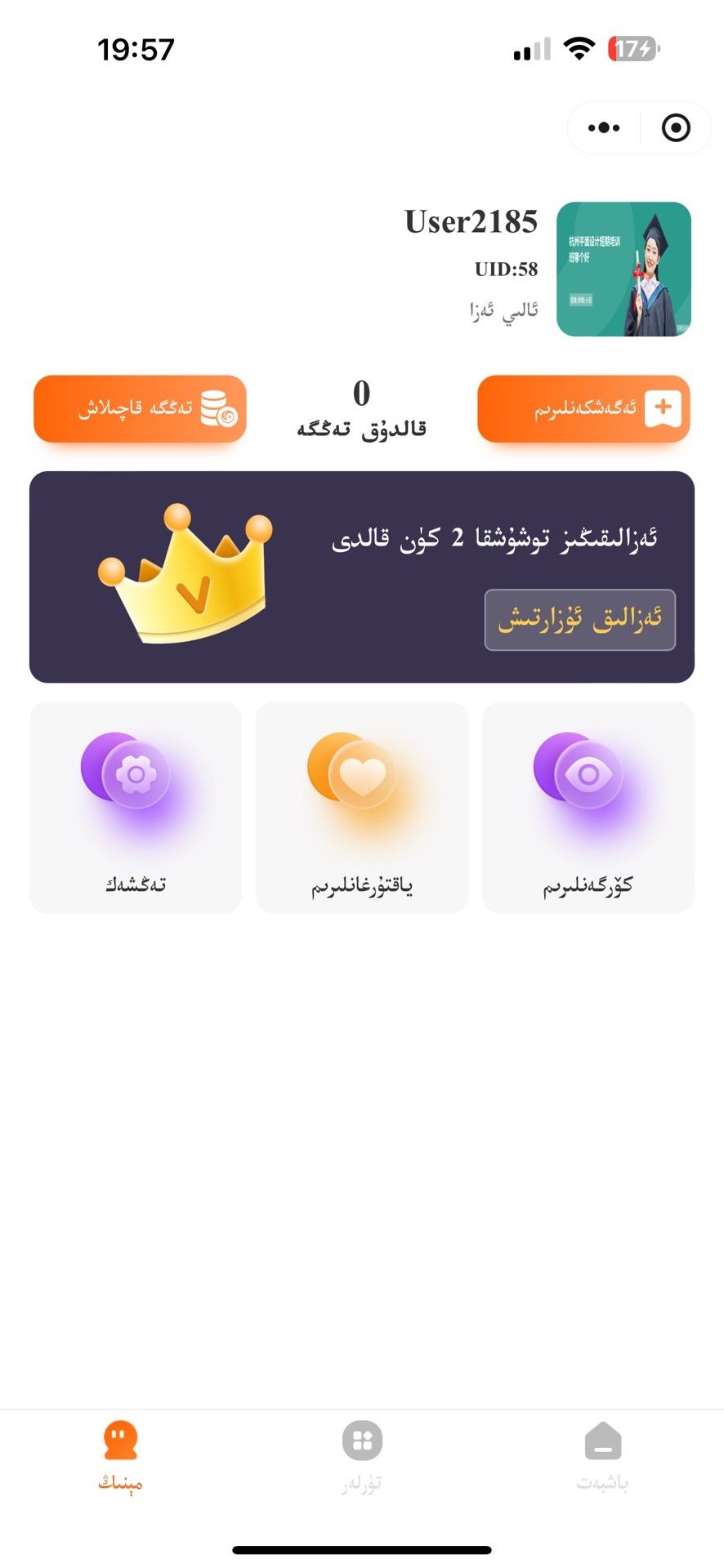The image size is (724, 1568).
Task: Open the user profile avatar
Action: click(623, 269)
